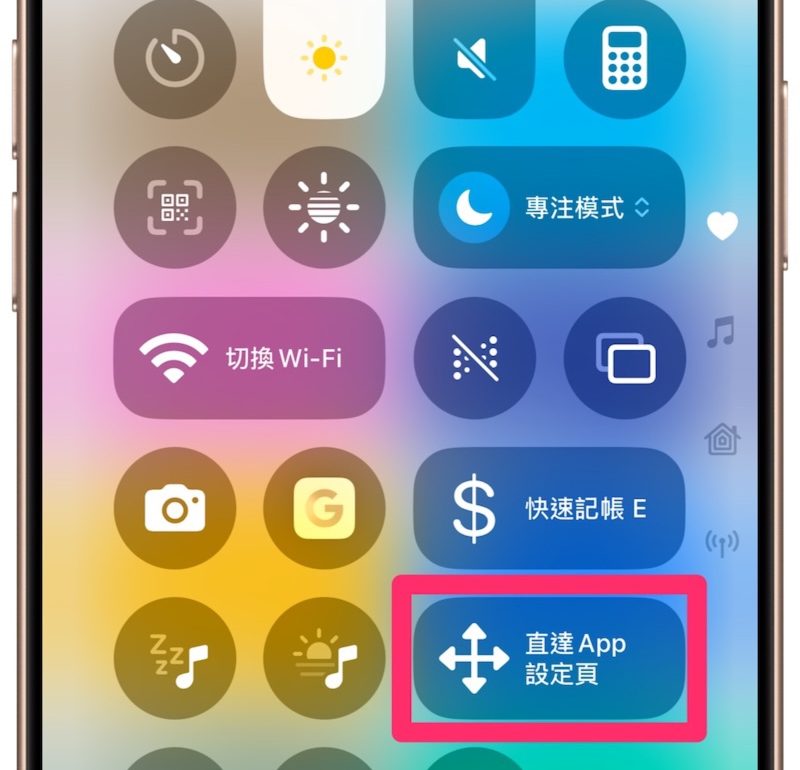Jump to the Home controls page
The width and height of the screenshot is (800, 770).
pyautogui.click(x=722, y=438)
